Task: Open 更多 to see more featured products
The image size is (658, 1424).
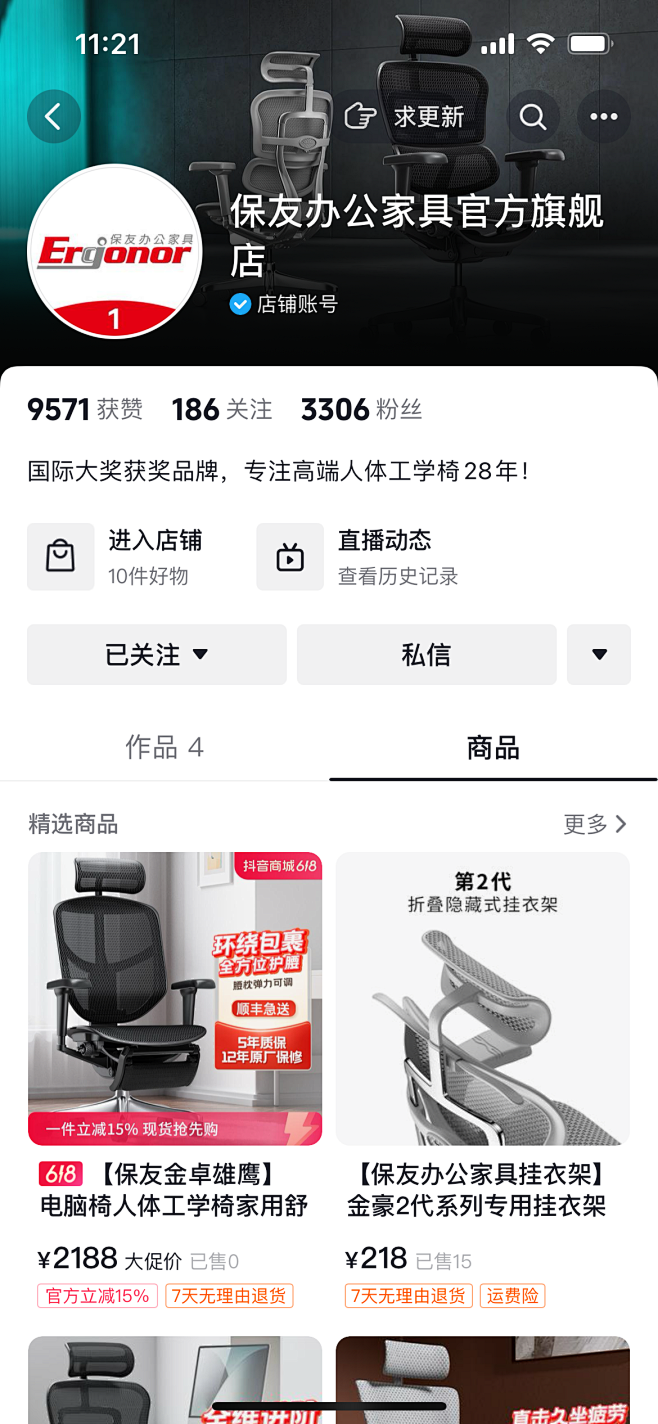Action: [595, 824]
